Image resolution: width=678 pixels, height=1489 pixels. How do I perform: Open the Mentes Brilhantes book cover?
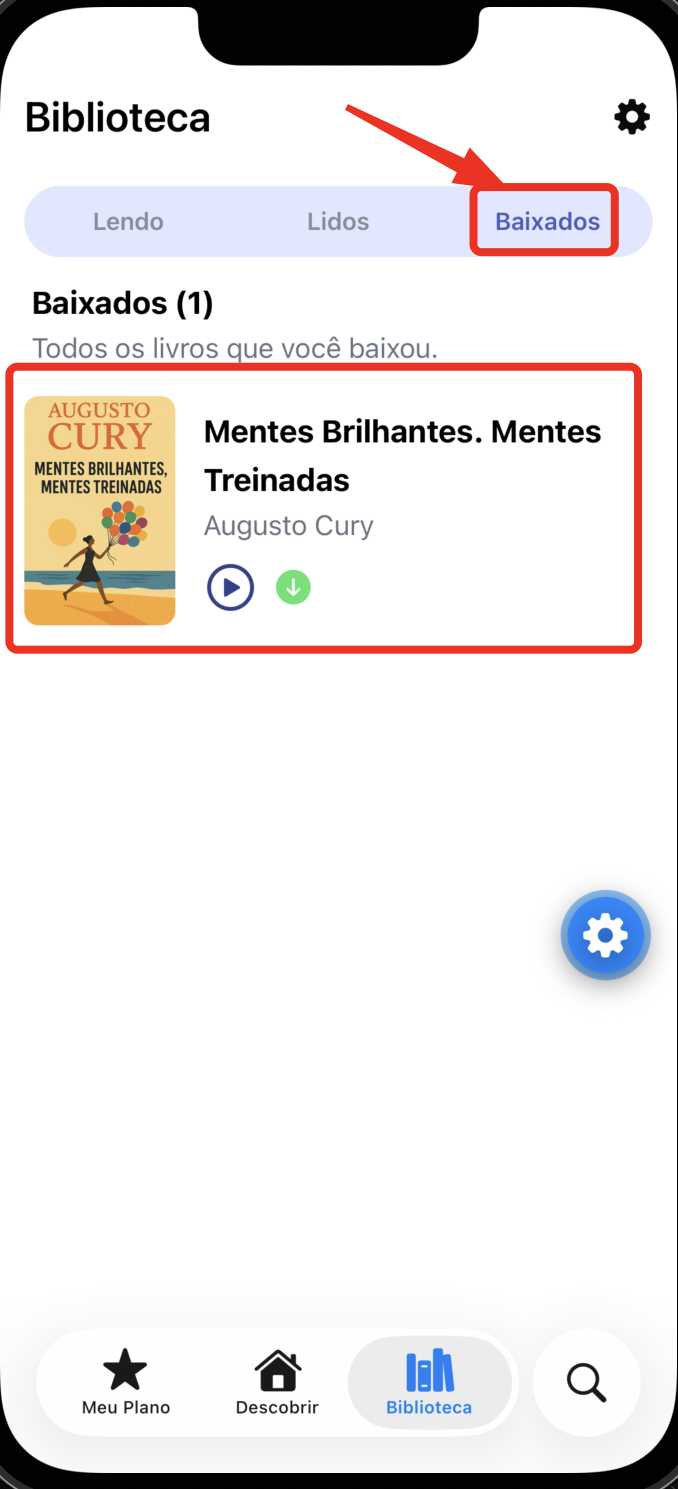[100, 510]
